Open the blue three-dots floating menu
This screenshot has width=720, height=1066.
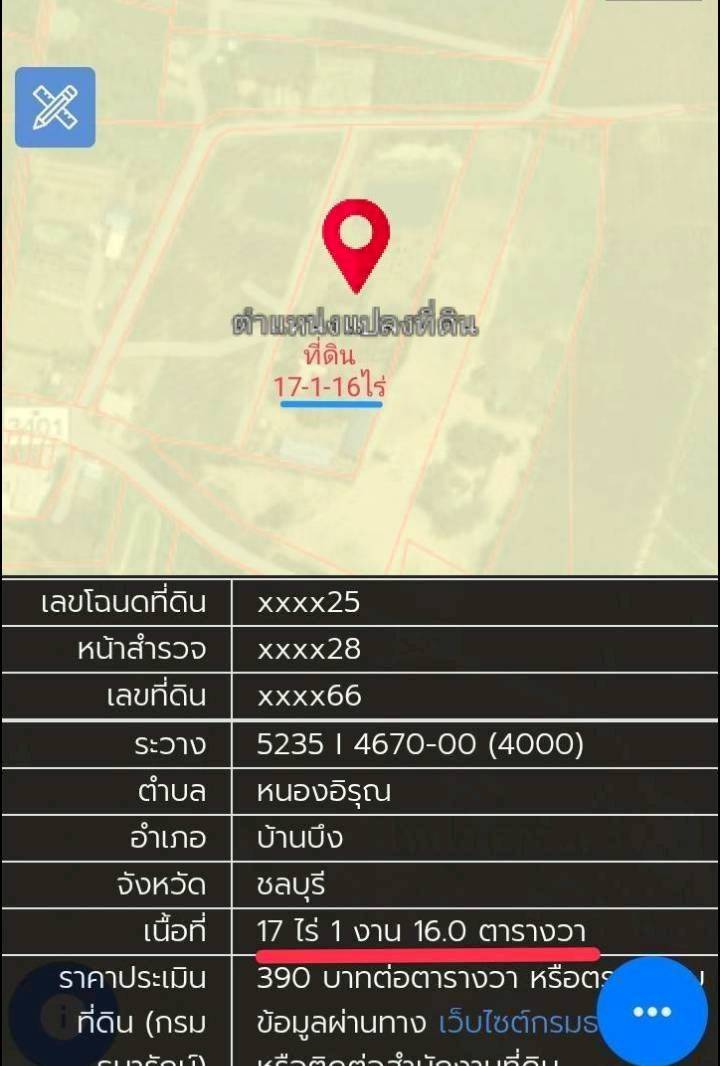[652, 1011]
